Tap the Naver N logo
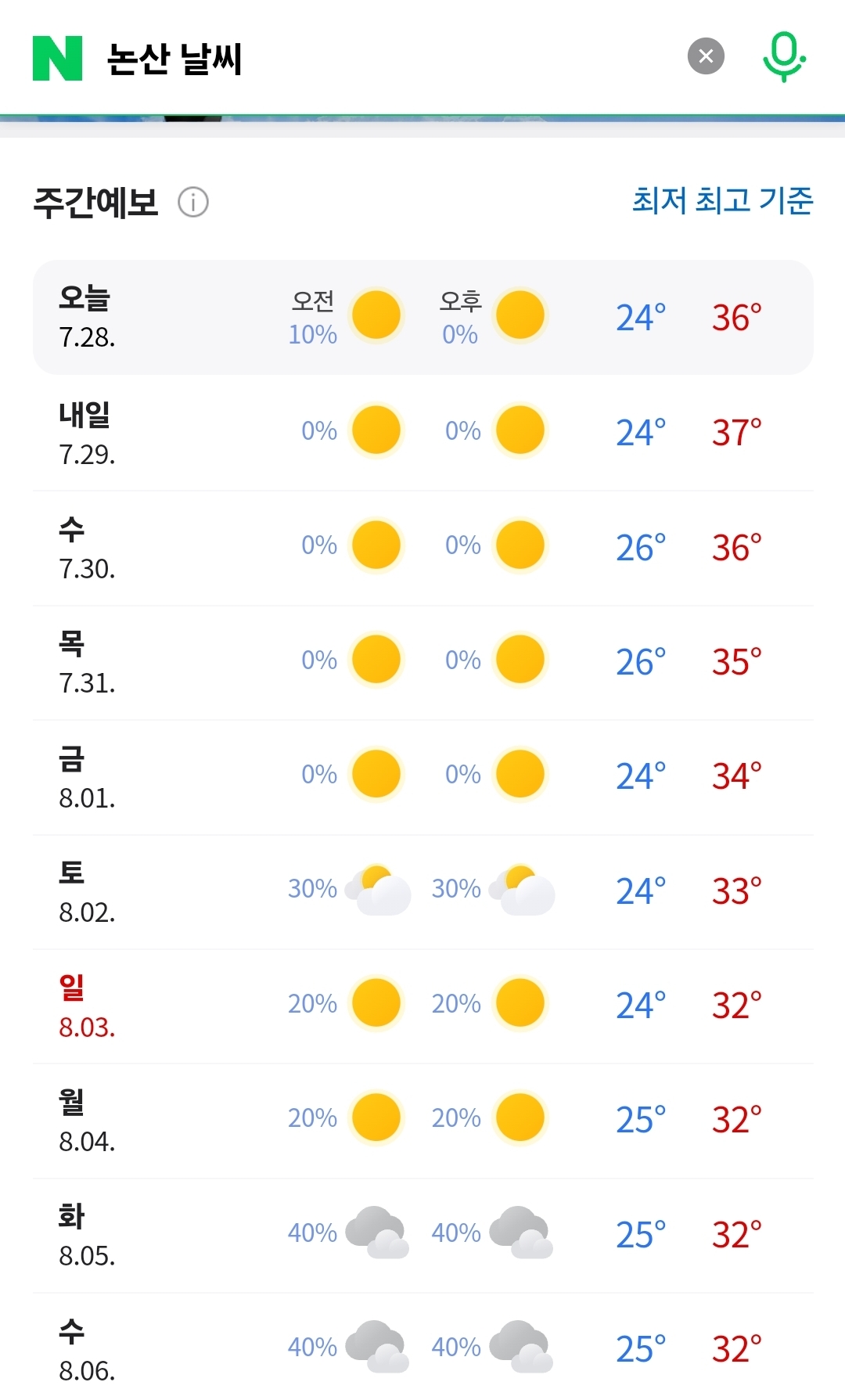 point(57,58)
